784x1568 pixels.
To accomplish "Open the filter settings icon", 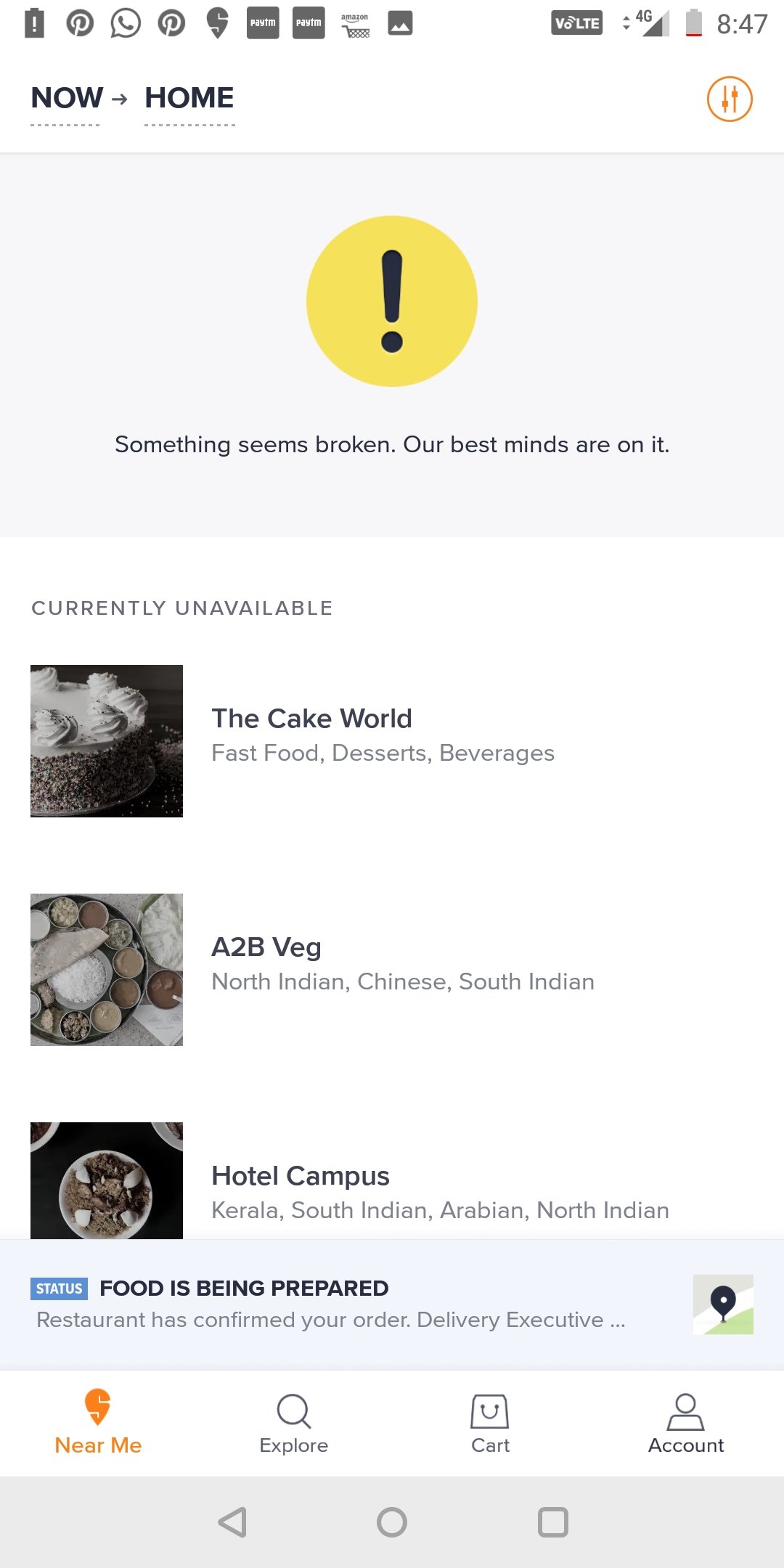I will click(x=729, y=99).
